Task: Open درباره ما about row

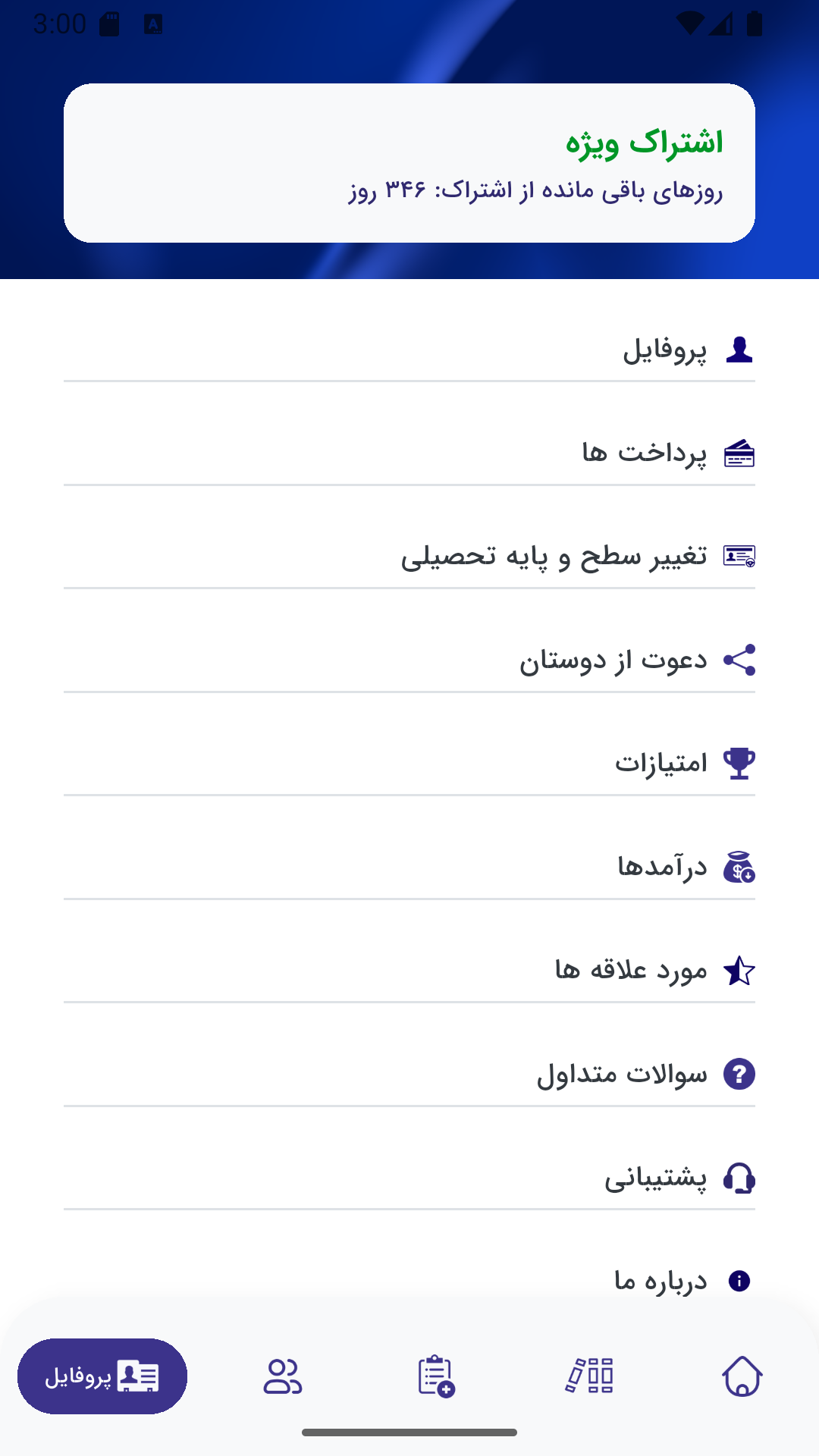Action: click(x=409, y=1280)
